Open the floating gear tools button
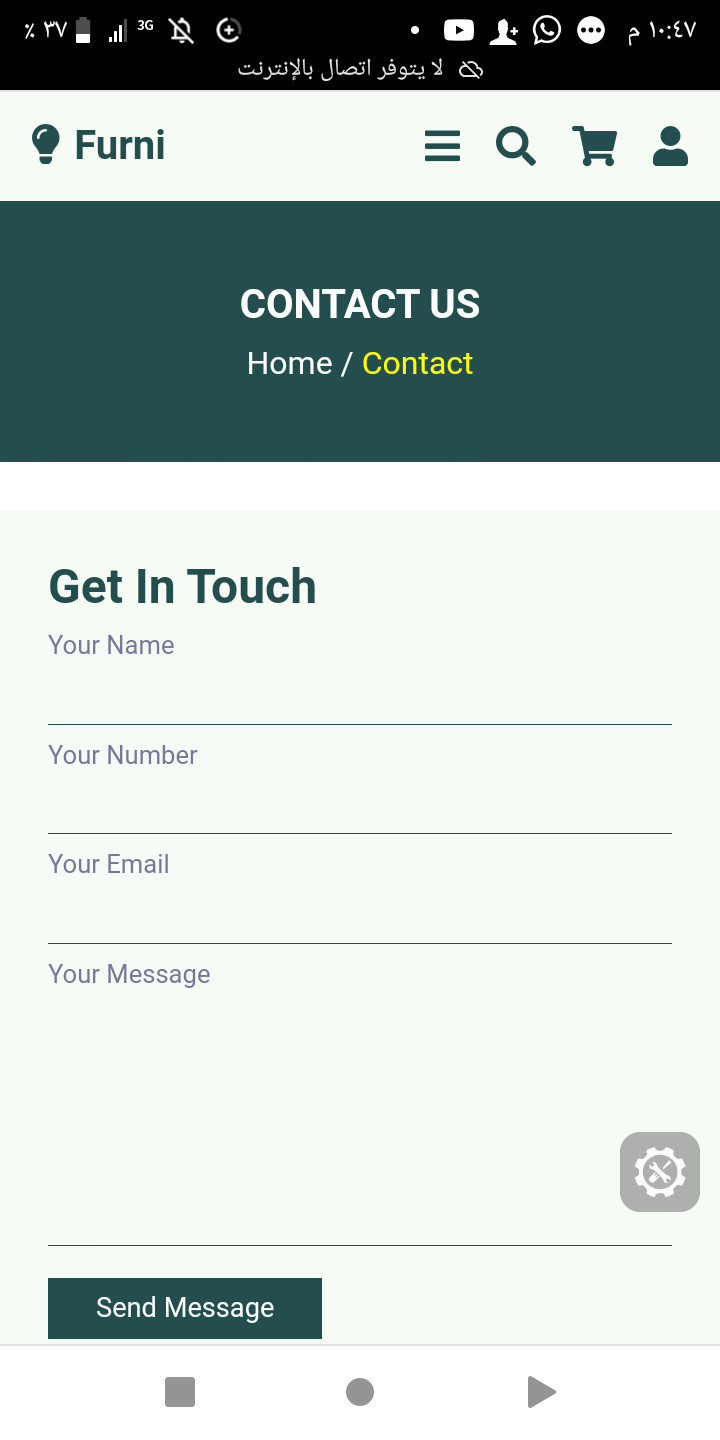 click(x=660, y=1172)
